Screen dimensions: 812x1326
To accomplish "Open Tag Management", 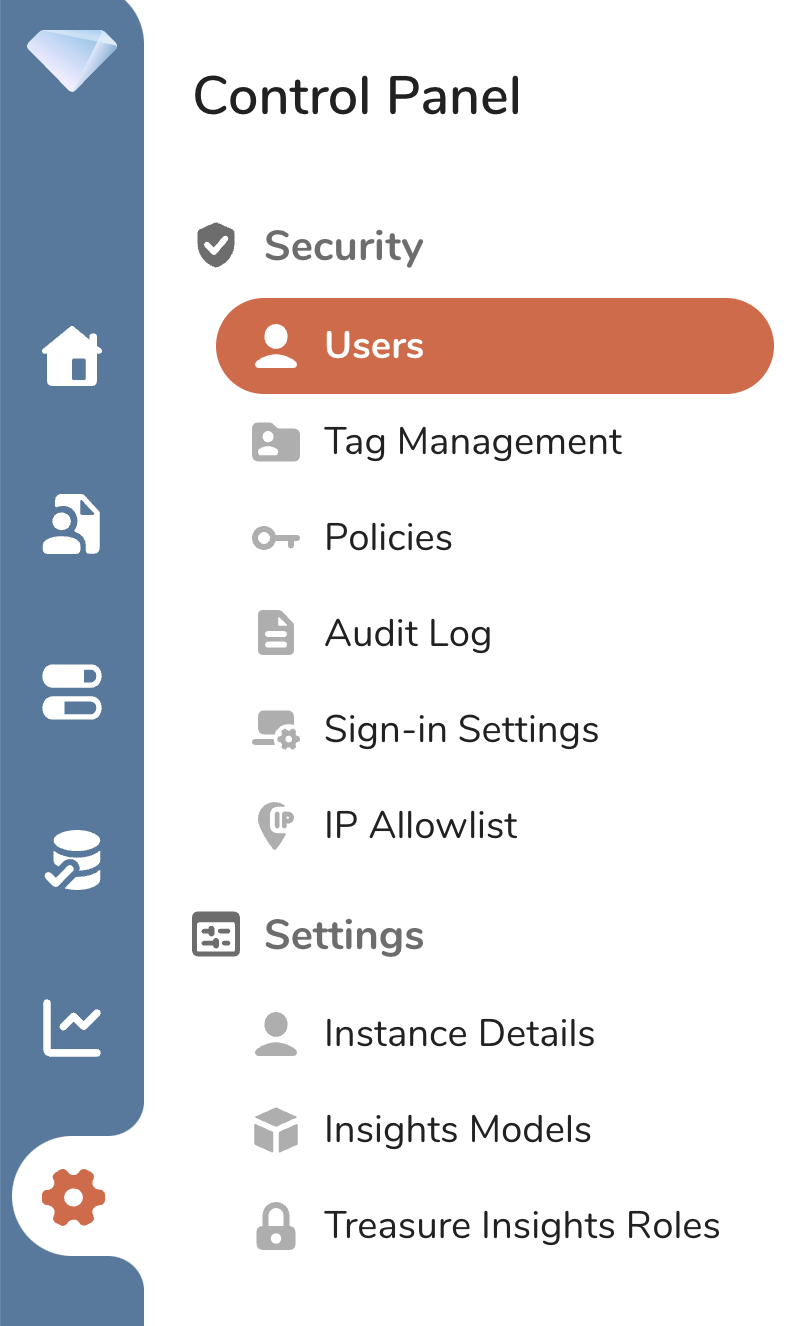I will coord(472,442).
